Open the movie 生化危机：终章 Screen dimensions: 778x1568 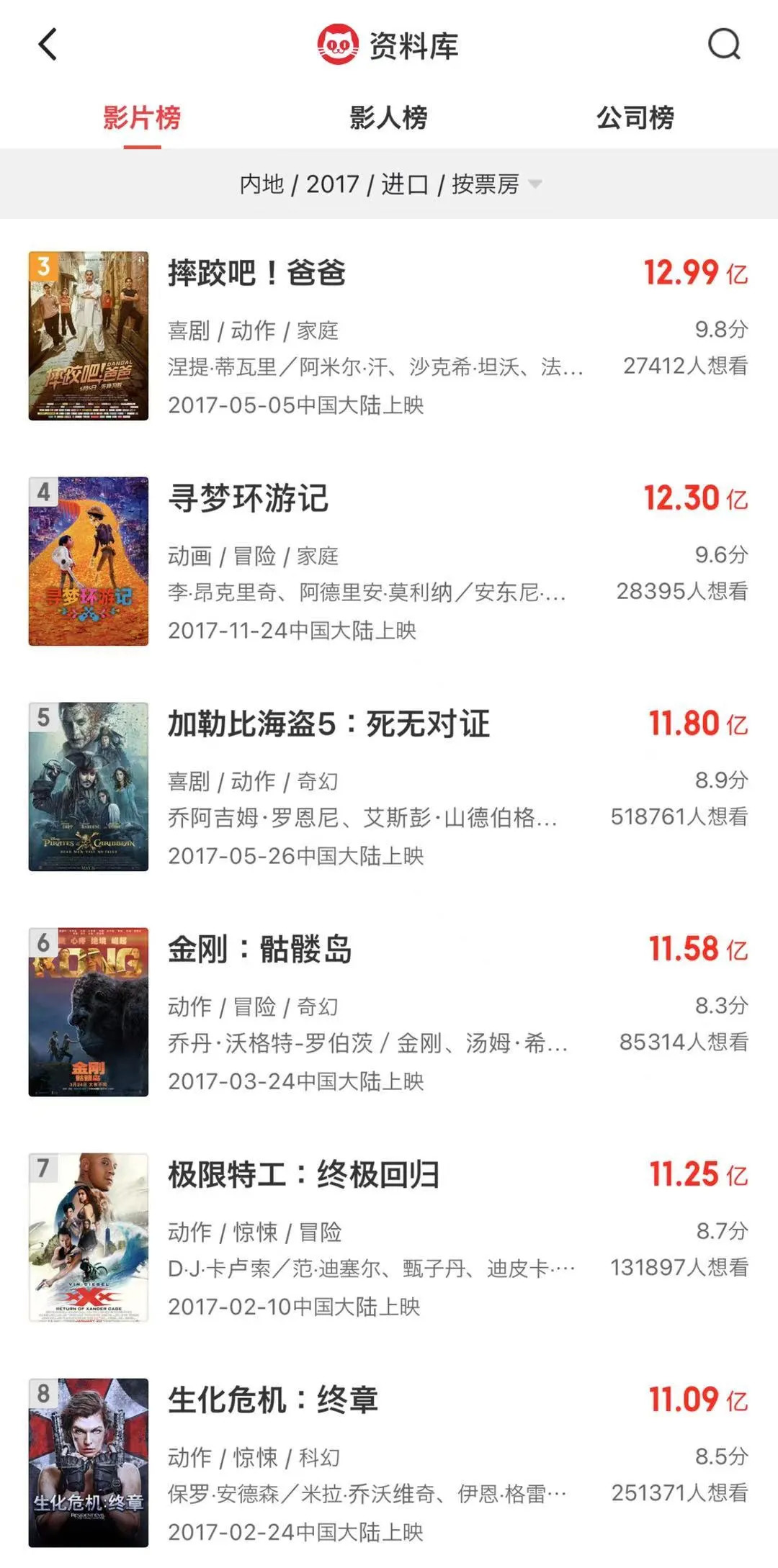pyautogui.click(x=272, y=1400)
